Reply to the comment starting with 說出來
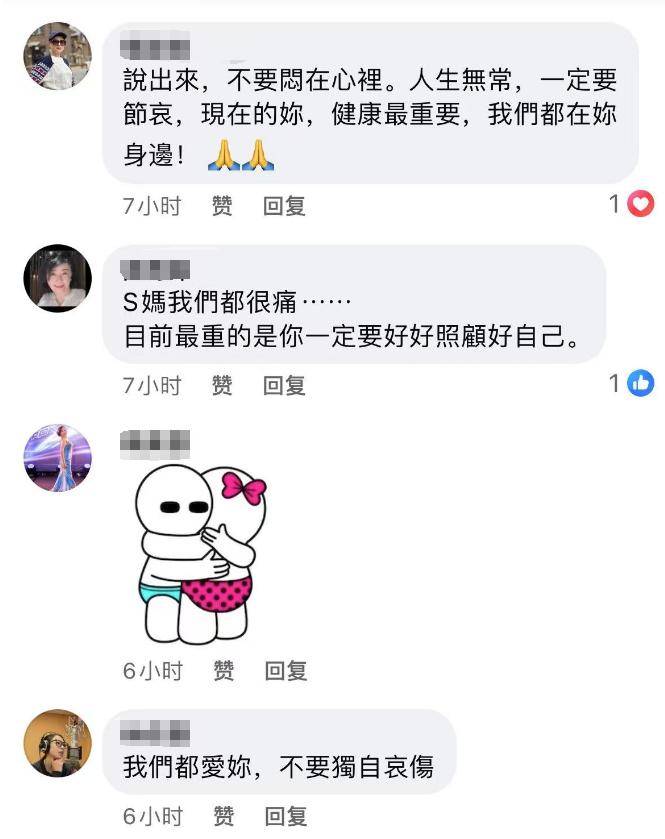The width and height of the screenshot is (665, 839). click(x=284, y=206)
